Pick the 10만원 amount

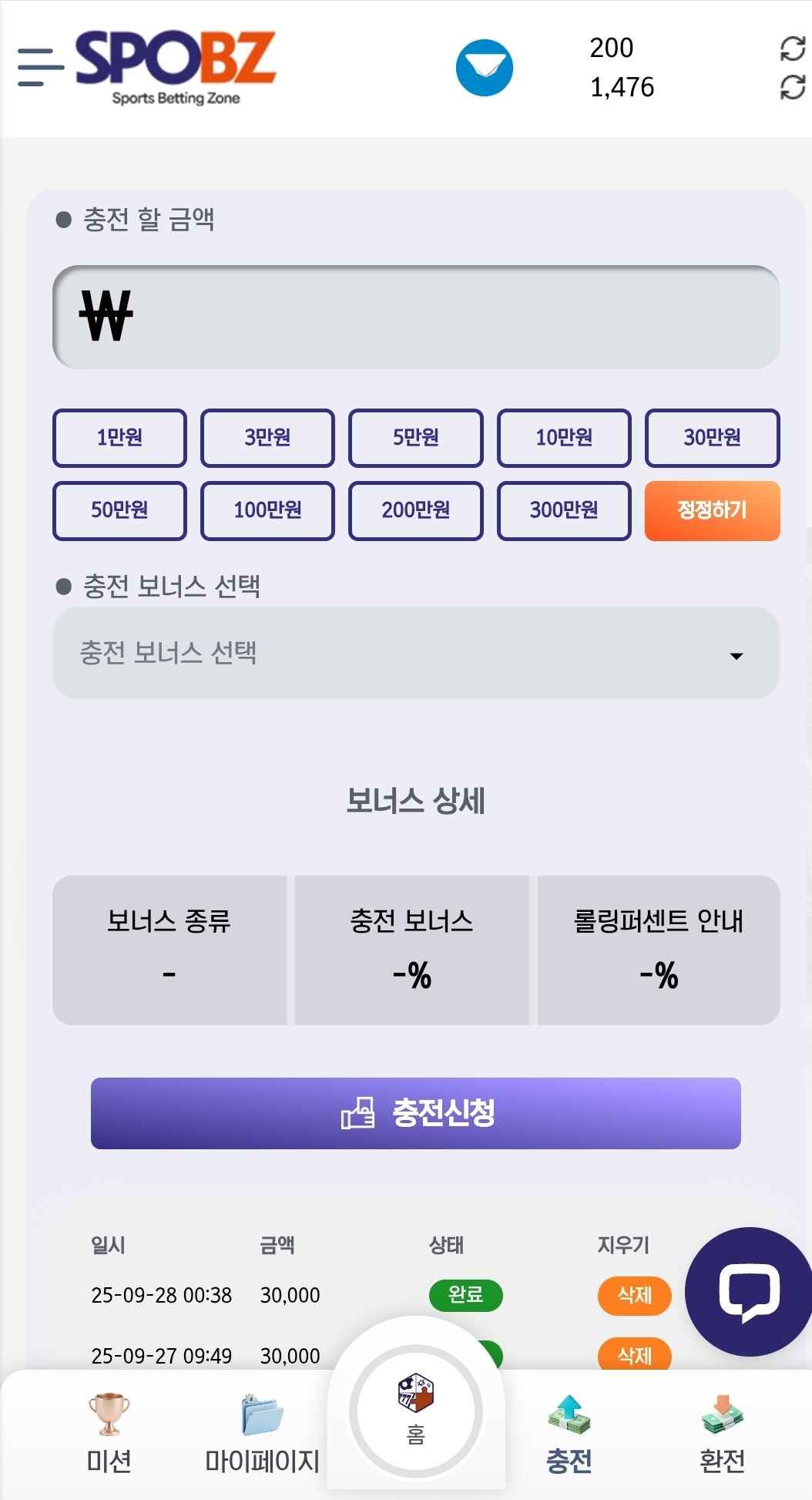(564, 438)
